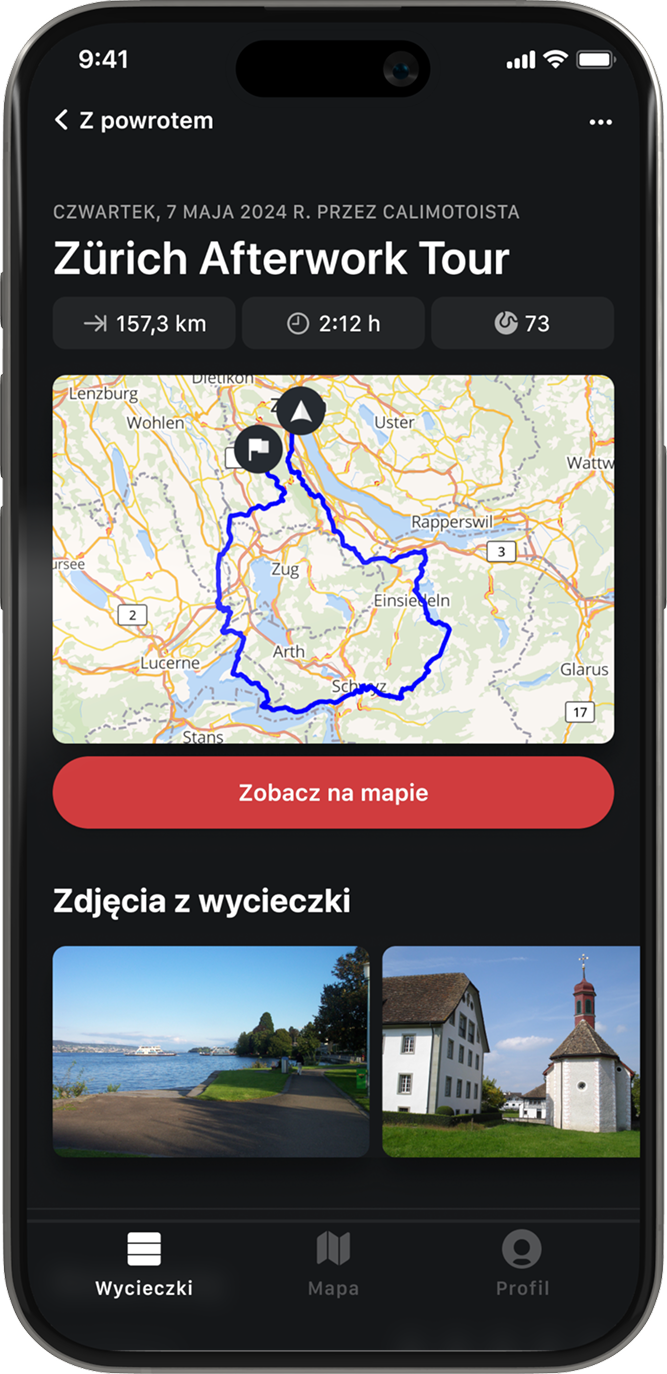Open the Zürich tour route map preview

[333, 559]
